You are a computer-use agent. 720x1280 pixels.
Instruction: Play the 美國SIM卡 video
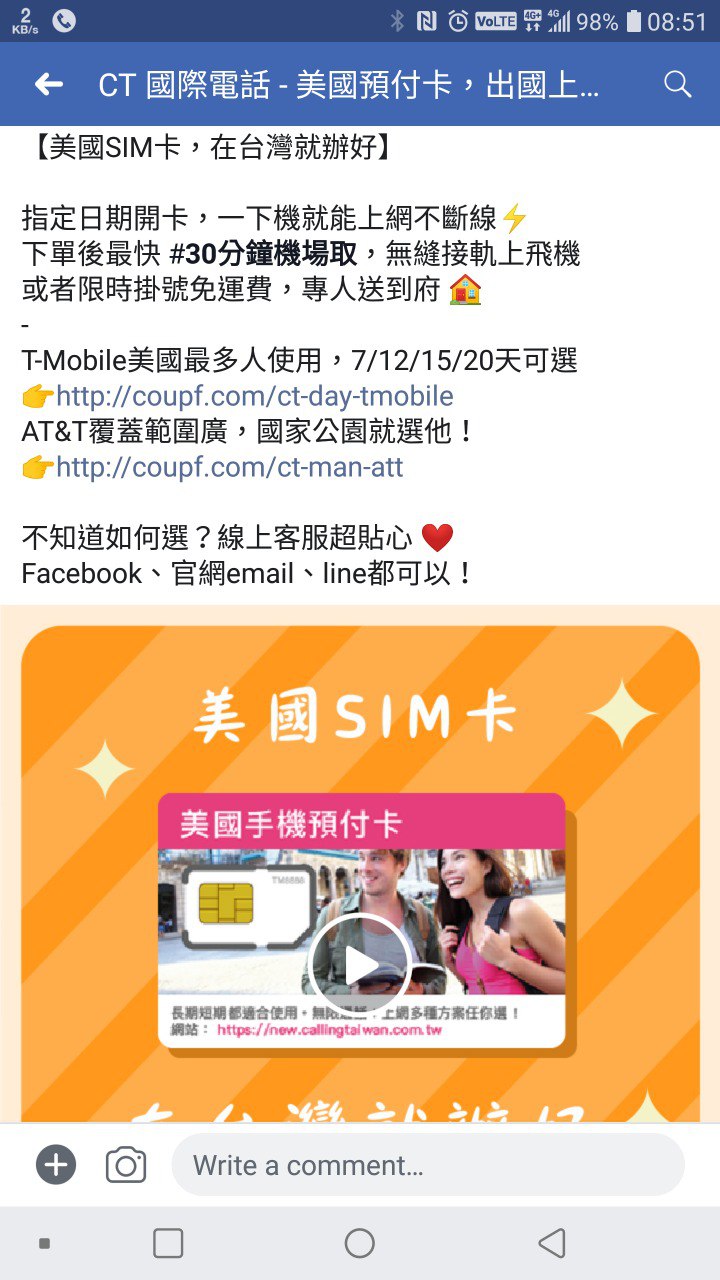360,964
